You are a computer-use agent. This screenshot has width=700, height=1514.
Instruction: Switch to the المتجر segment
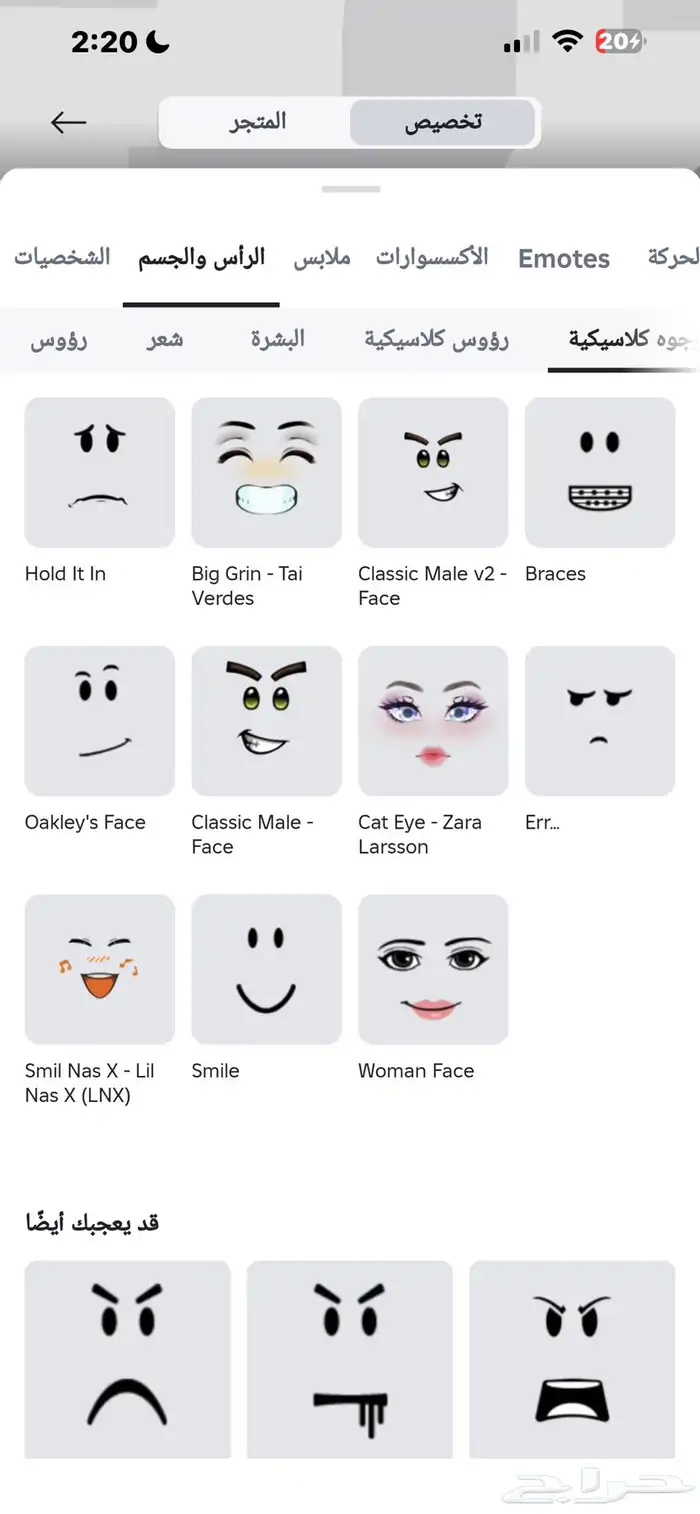pyautogui.click(x=257, y=122)
